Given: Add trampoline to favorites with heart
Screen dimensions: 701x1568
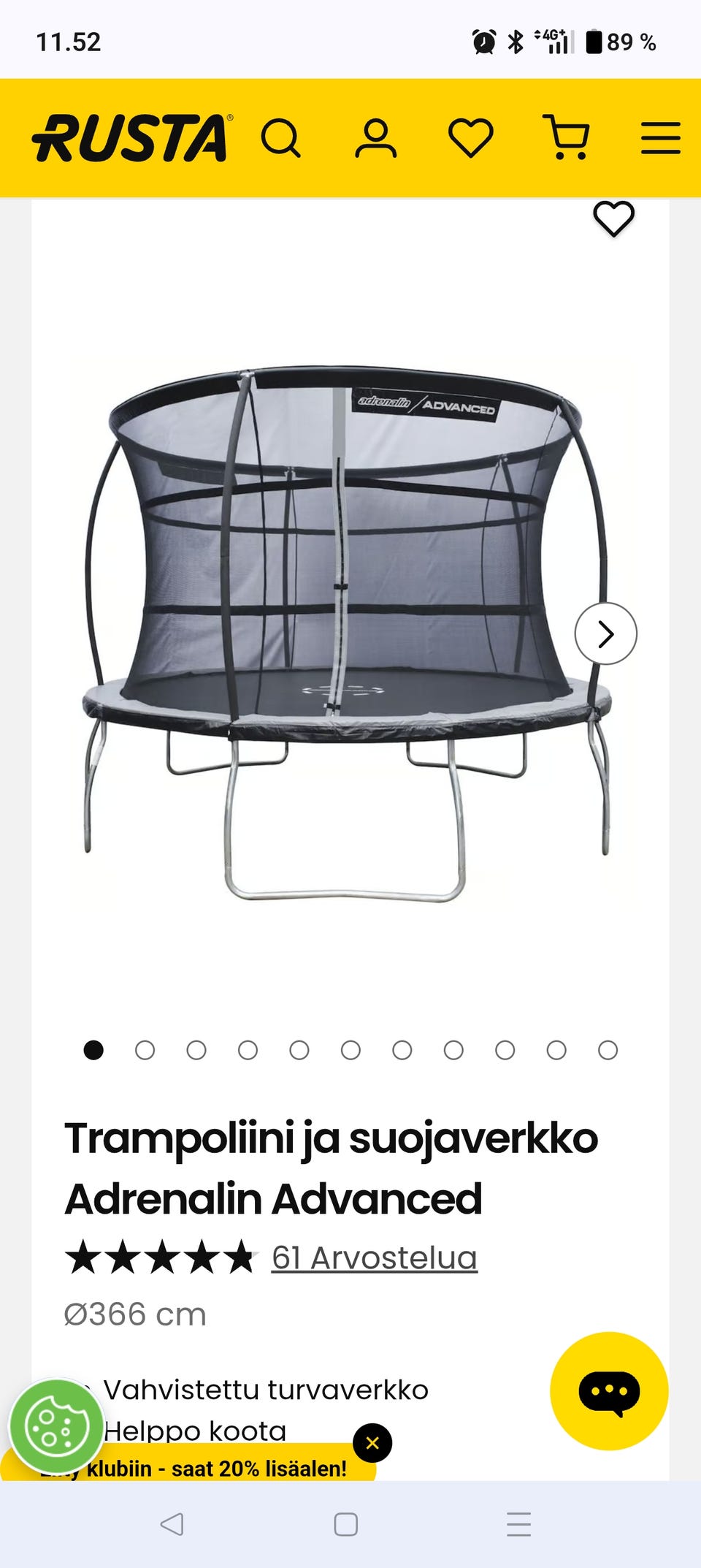Looking at the screenshot, I should point(613,218).
